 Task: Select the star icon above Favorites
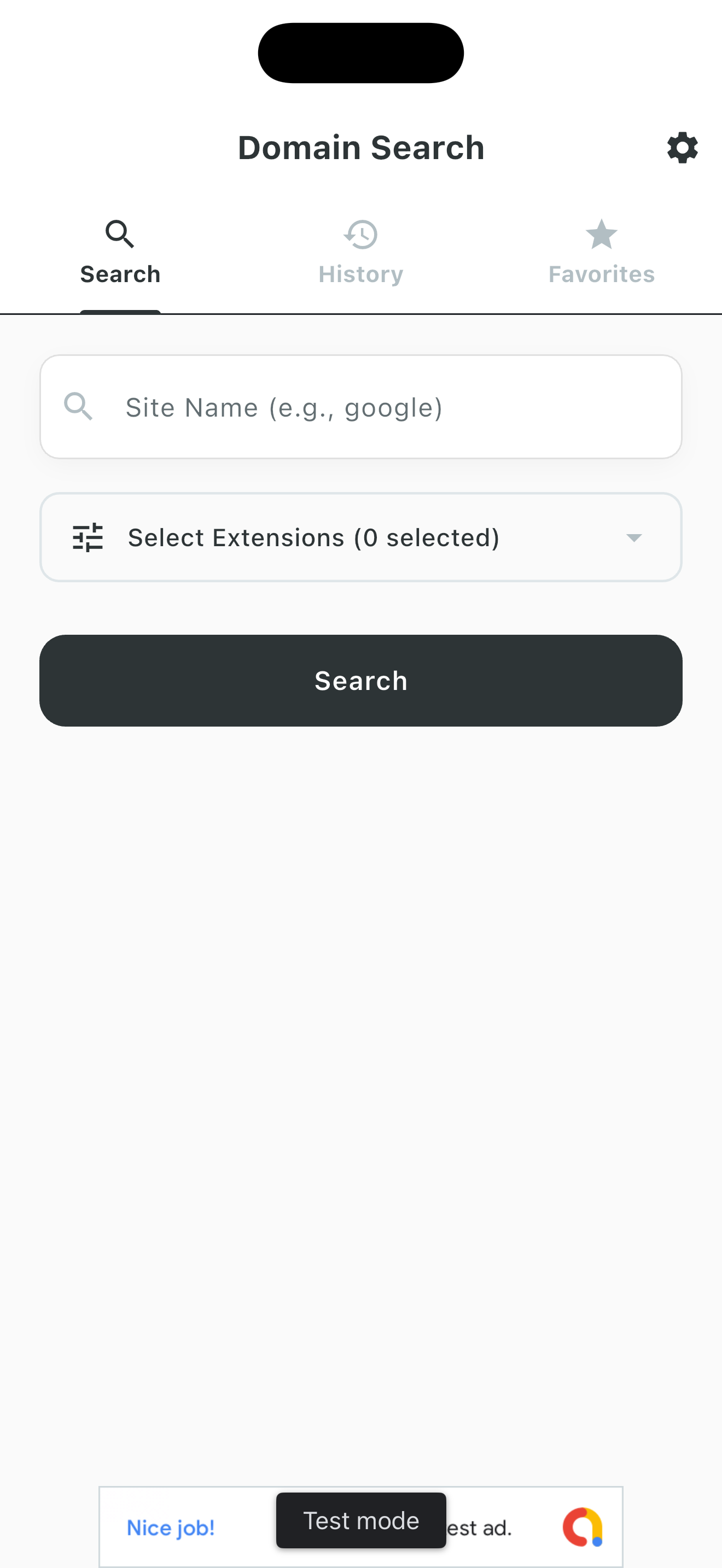pyautogui.click(x=601, y=233)
